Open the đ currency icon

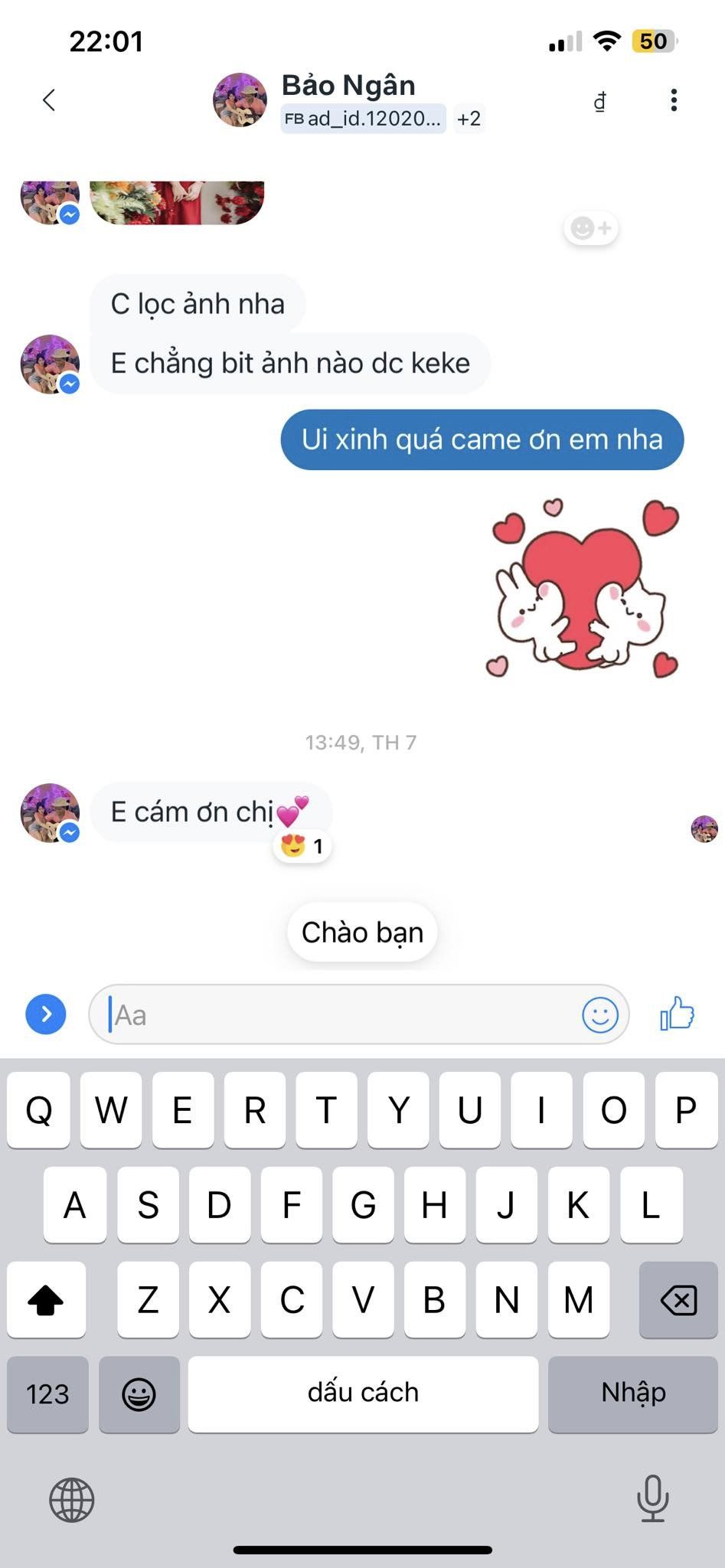(600, 100)
